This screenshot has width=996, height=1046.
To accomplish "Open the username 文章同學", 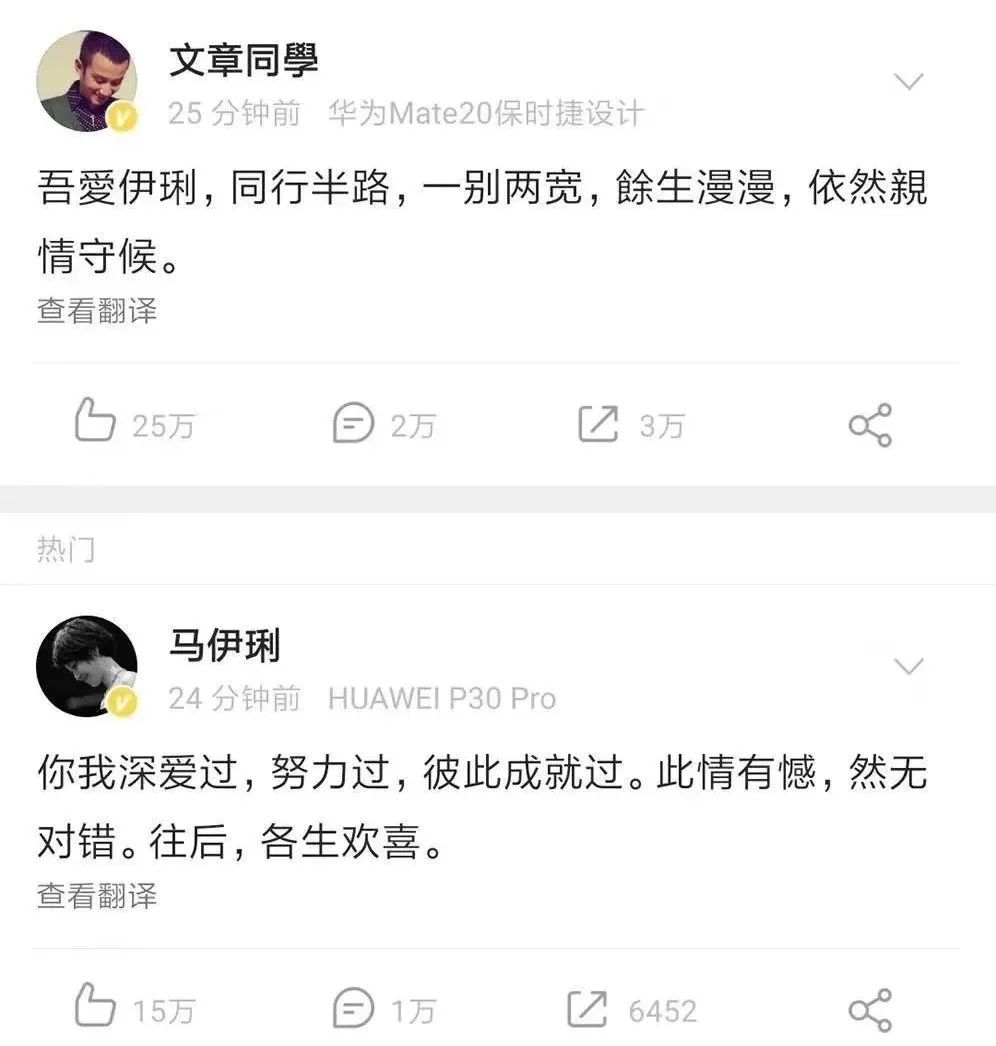I will (x=243, y=61).
